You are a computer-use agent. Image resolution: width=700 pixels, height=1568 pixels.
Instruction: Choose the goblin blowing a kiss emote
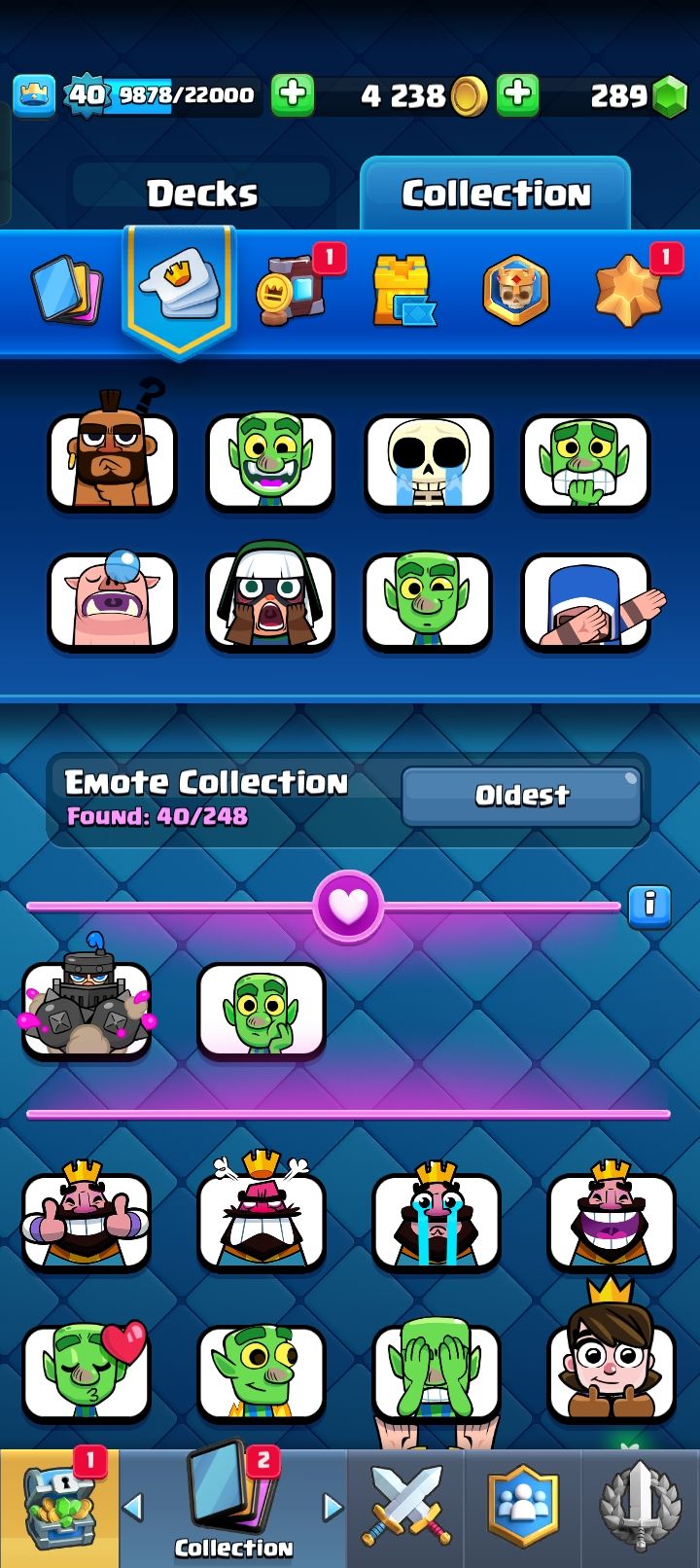(x=87, y=1371)
